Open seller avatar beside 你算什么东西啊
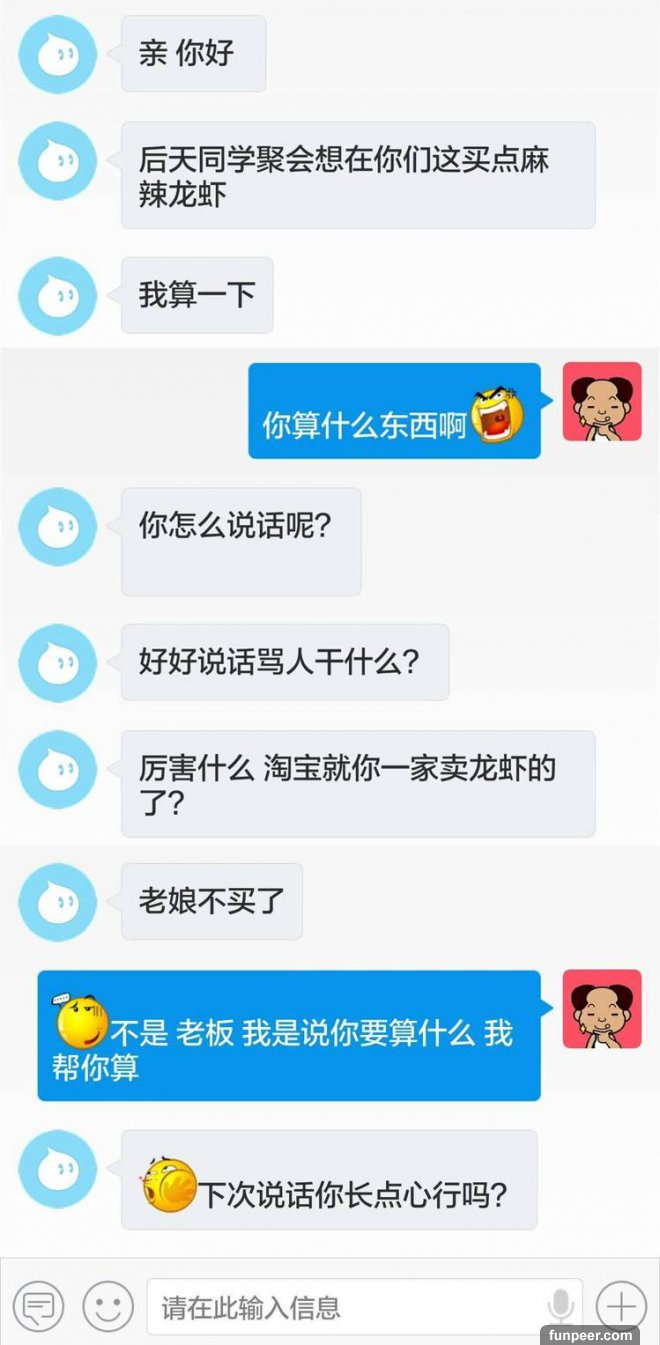Image resolution: width=660 pixels, height=1345 pixels. [x=602, y=401]
